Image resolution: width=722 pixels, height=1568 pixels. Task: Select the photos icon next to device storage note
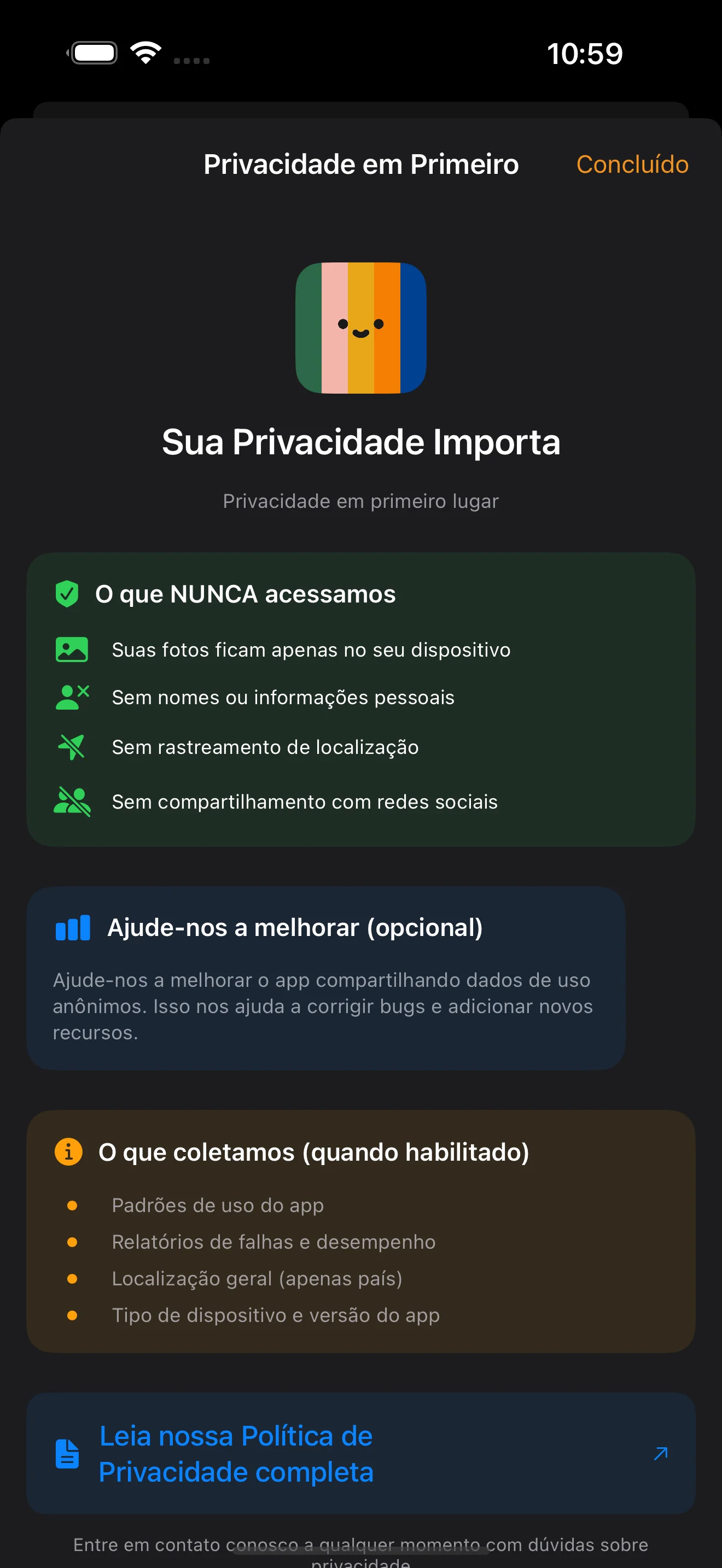pyautogui.click(x=71, y=649)
